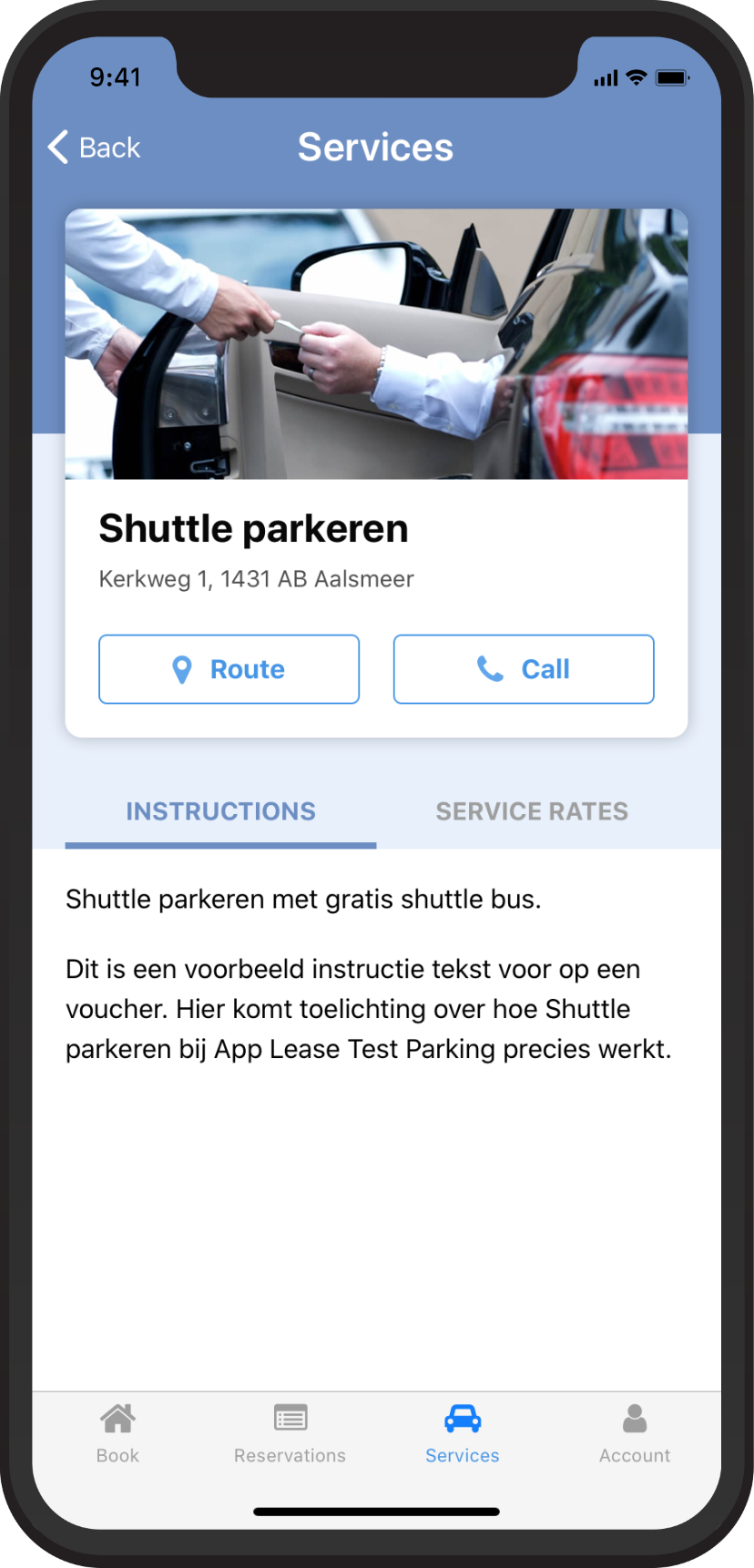Open the Account tab
The image size is (754, 1568).
(635, 1433)
